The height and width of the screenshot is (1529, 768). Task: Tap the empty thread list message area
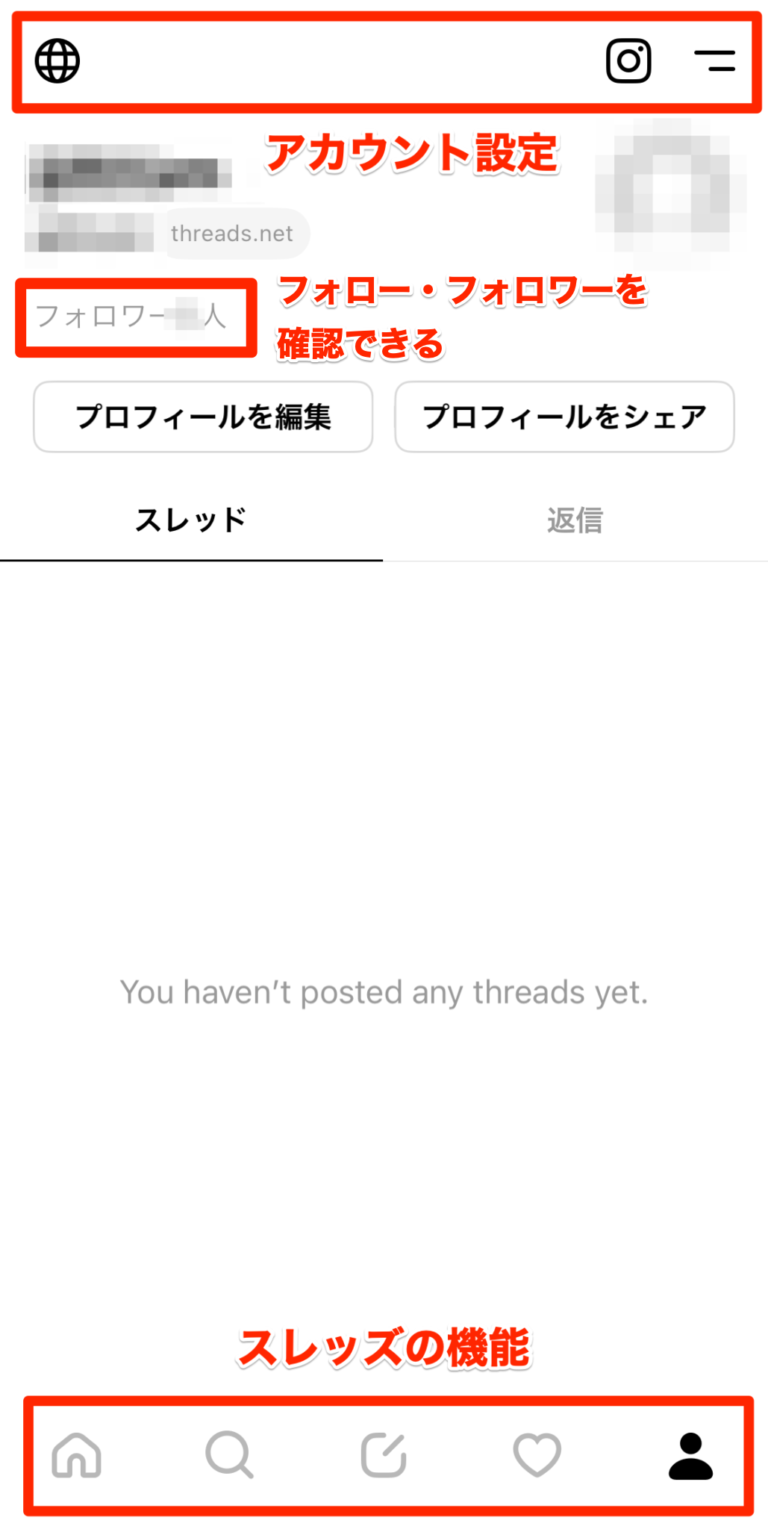point(384,992)
